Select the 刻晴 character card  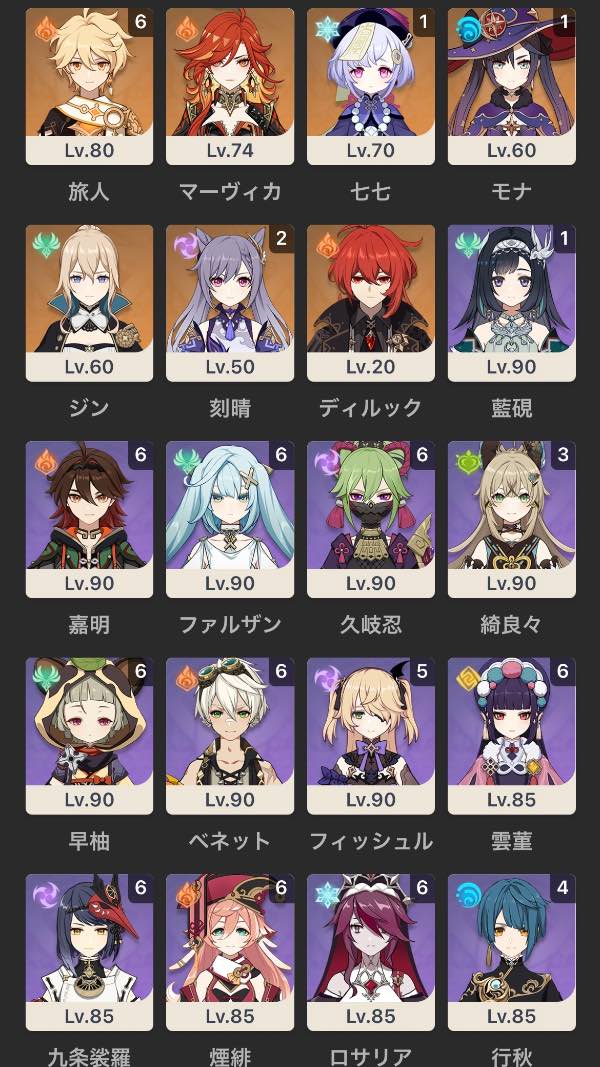click(230, 303)
